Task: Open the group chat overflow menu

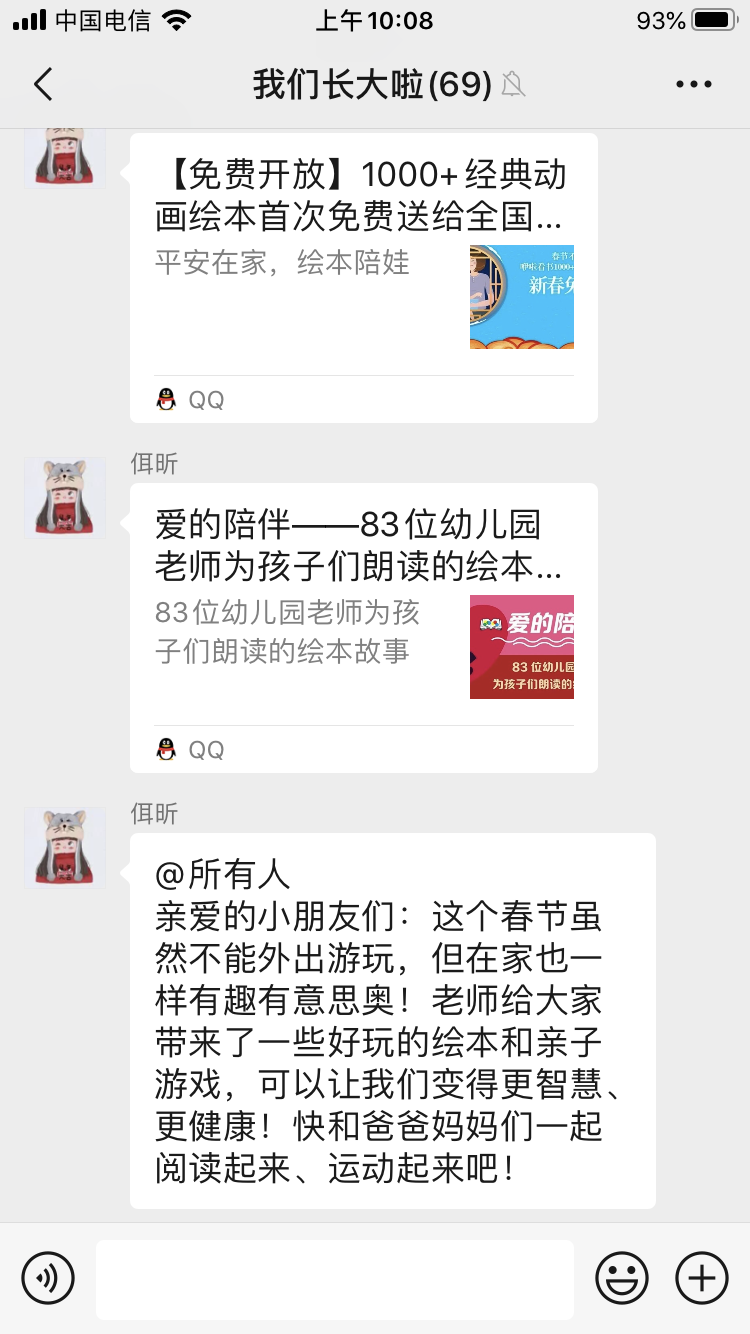Action: point(694,85)
